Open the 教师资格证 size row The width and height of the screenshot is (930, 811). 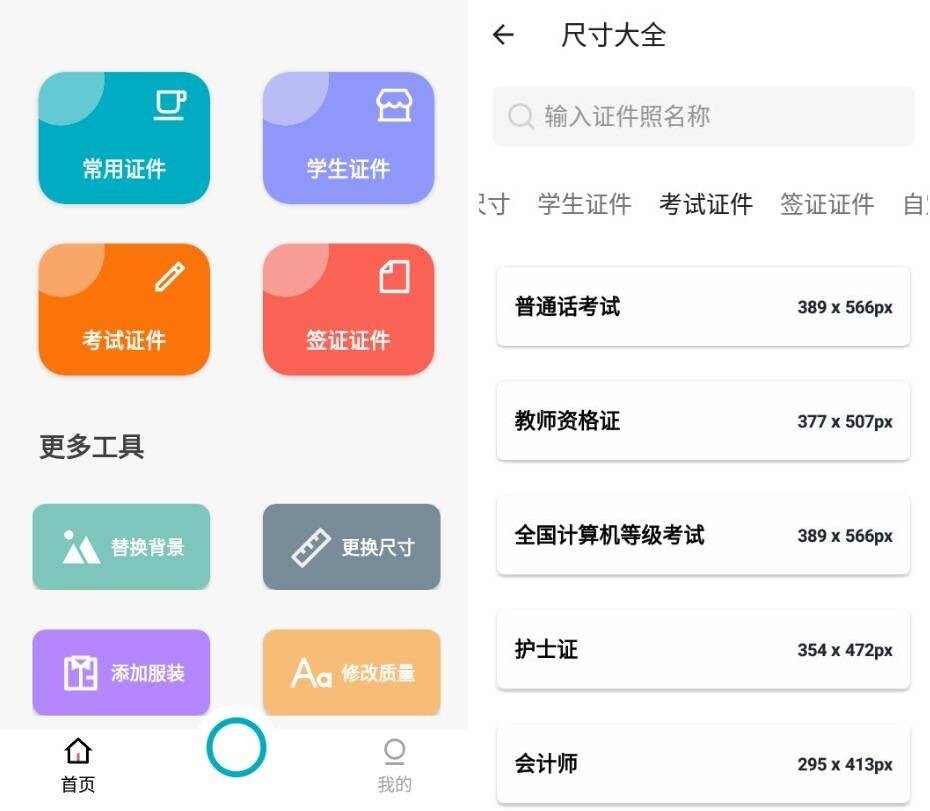(703, 421)
